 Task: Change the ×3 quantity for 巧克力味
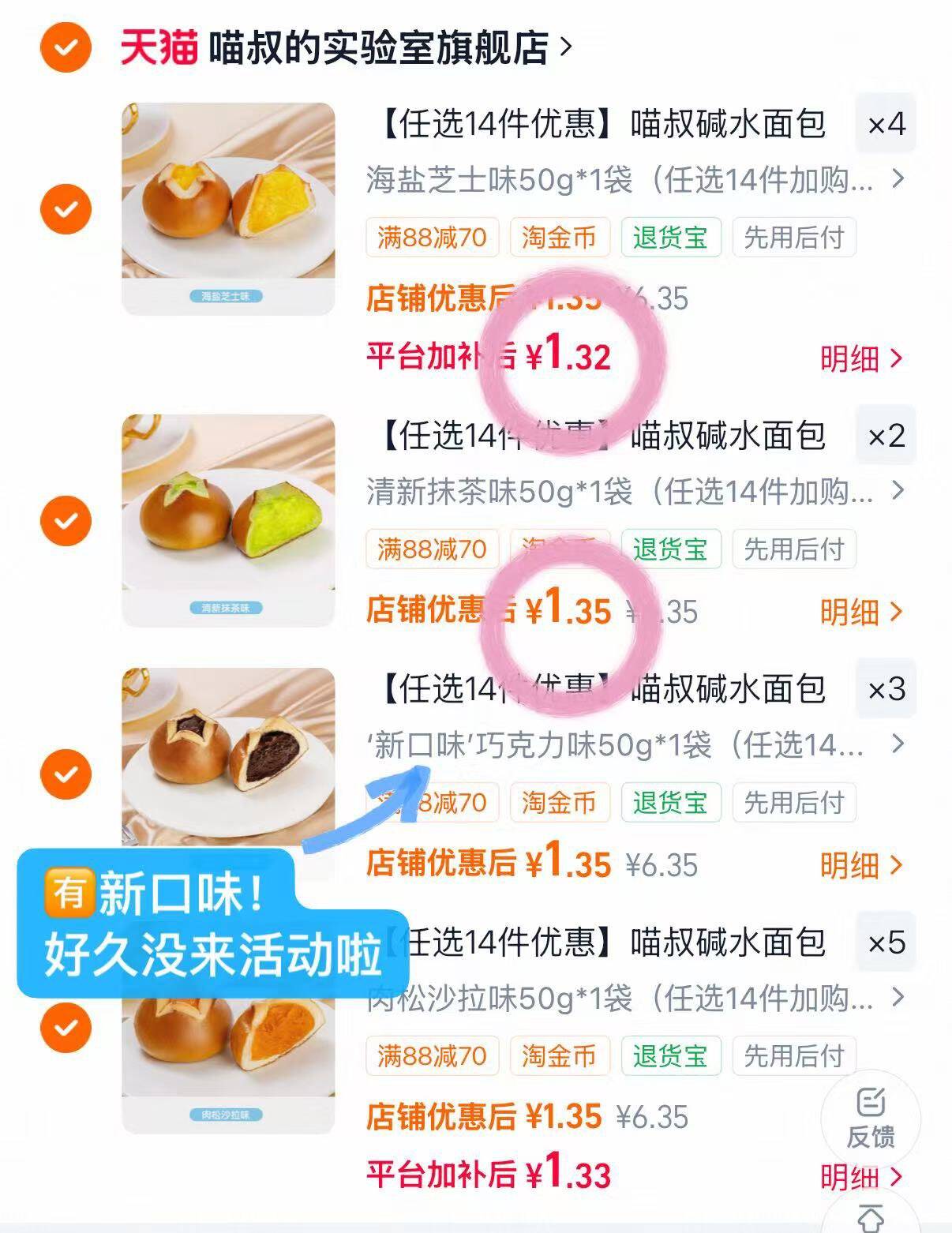click(886, 689)
